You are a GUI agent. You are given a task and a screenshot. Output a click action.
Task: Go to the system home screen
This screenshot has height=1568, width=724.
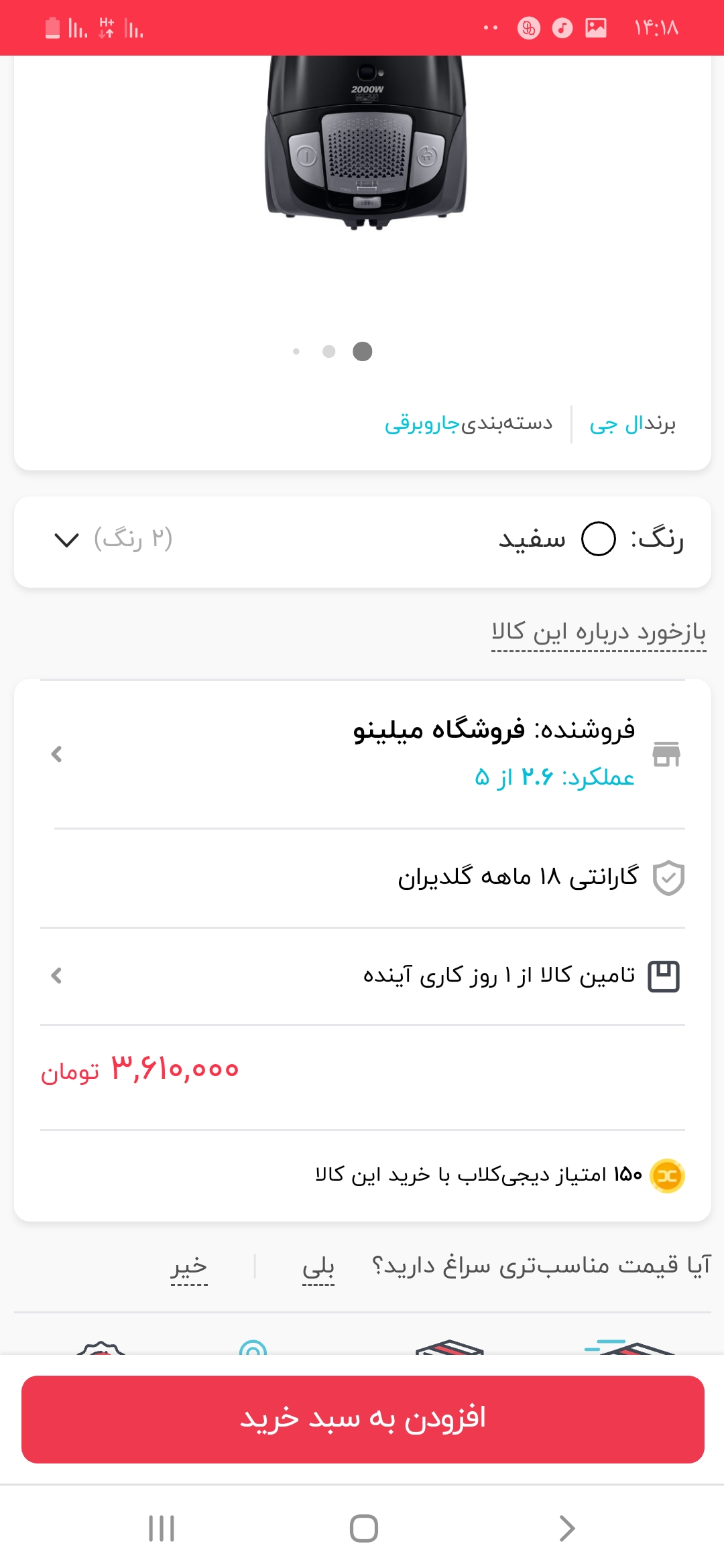click(x=363, y=1528)
